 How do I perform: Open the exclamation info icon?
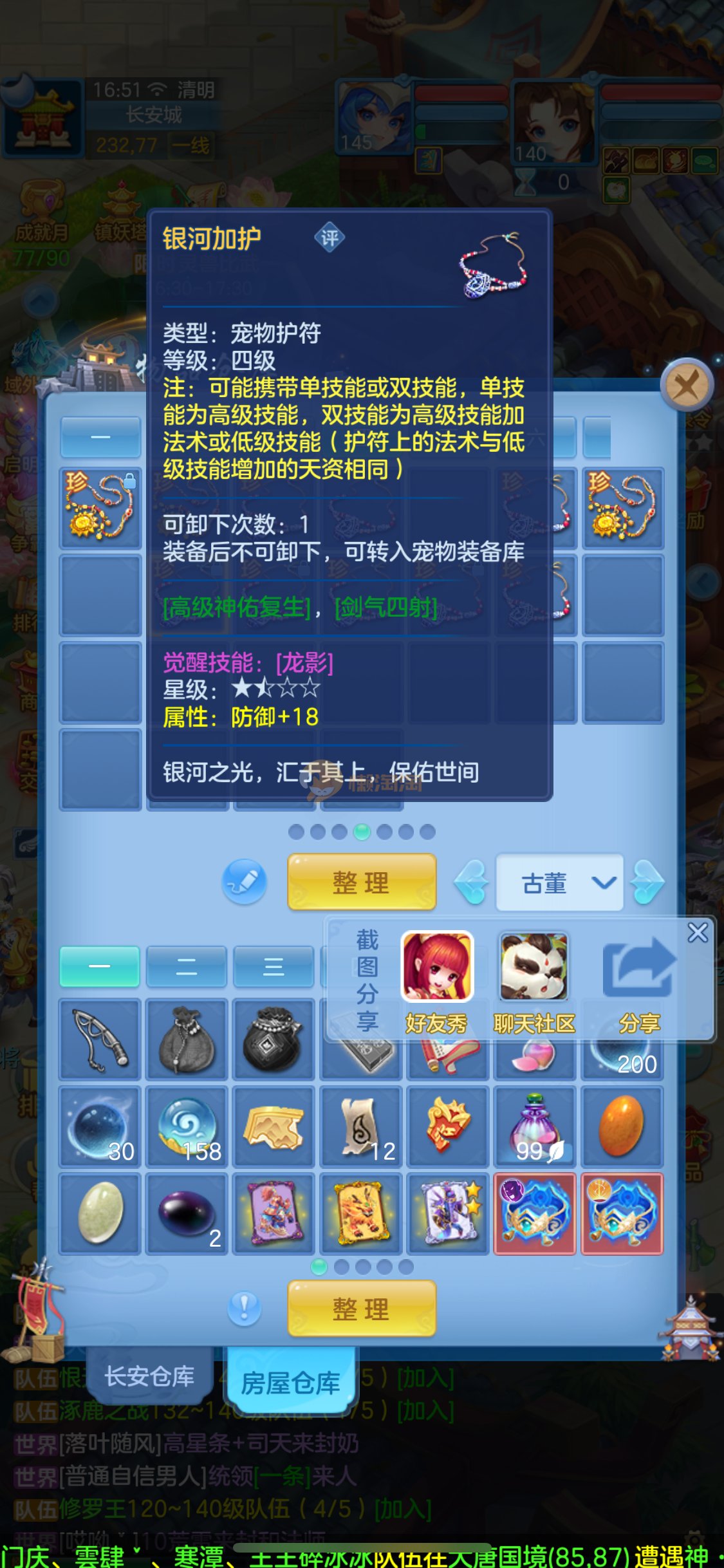[x=245, y=1308]
